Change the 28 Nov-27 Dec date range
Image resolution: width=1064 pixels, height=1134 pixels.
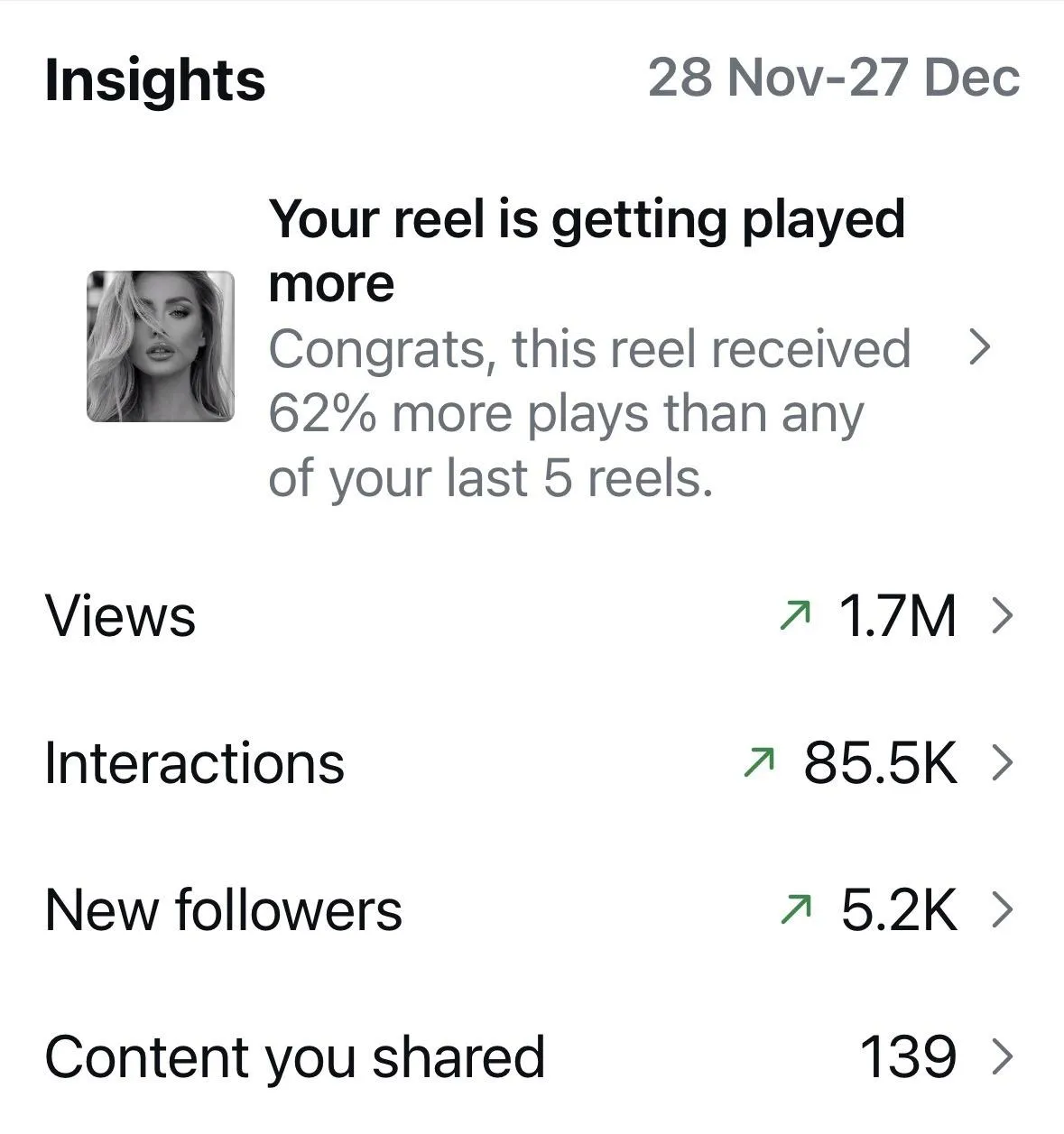tap(834, 78)
